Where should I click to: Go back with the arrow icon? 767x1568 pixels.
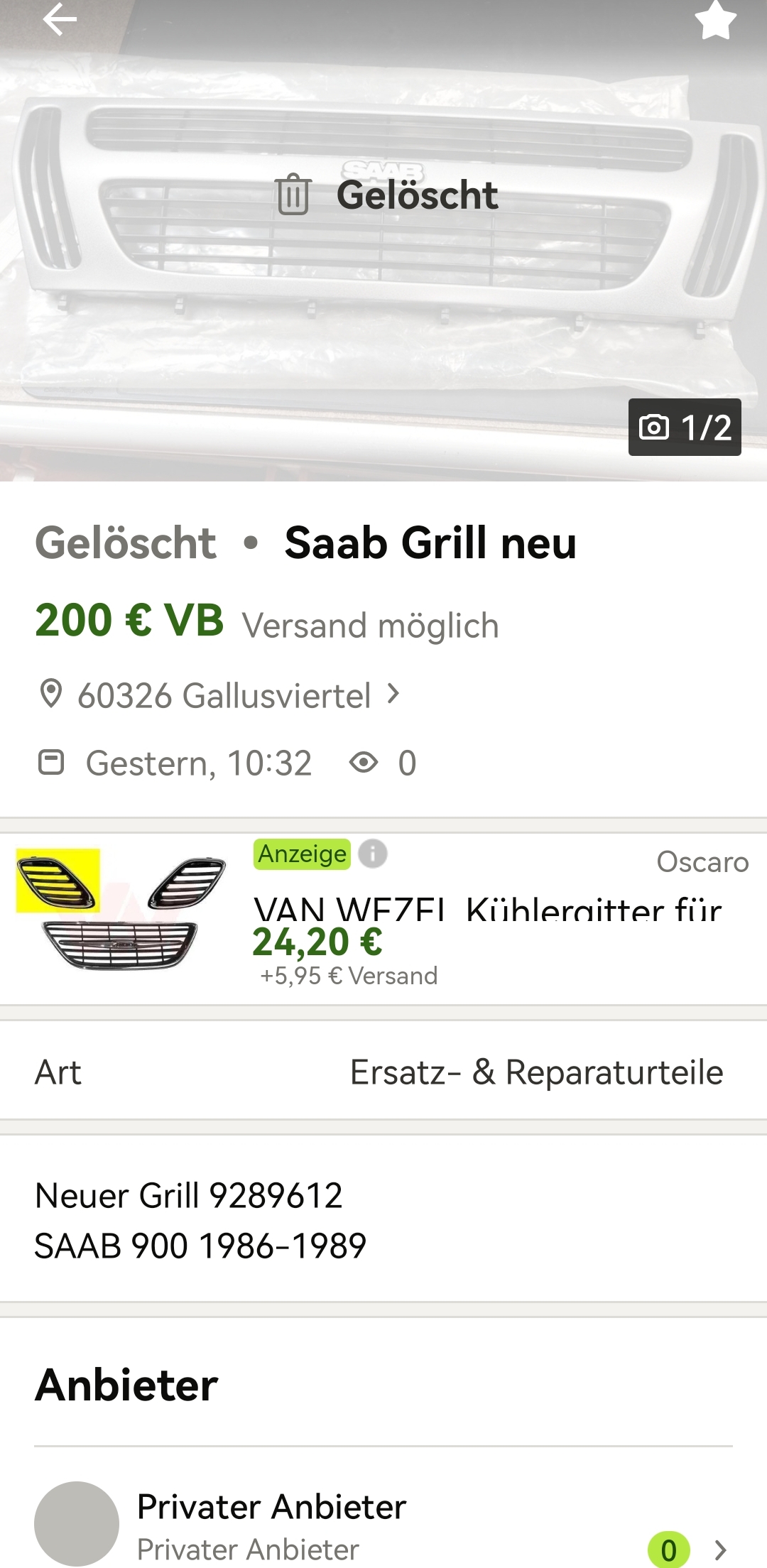[x=60, y=19]
